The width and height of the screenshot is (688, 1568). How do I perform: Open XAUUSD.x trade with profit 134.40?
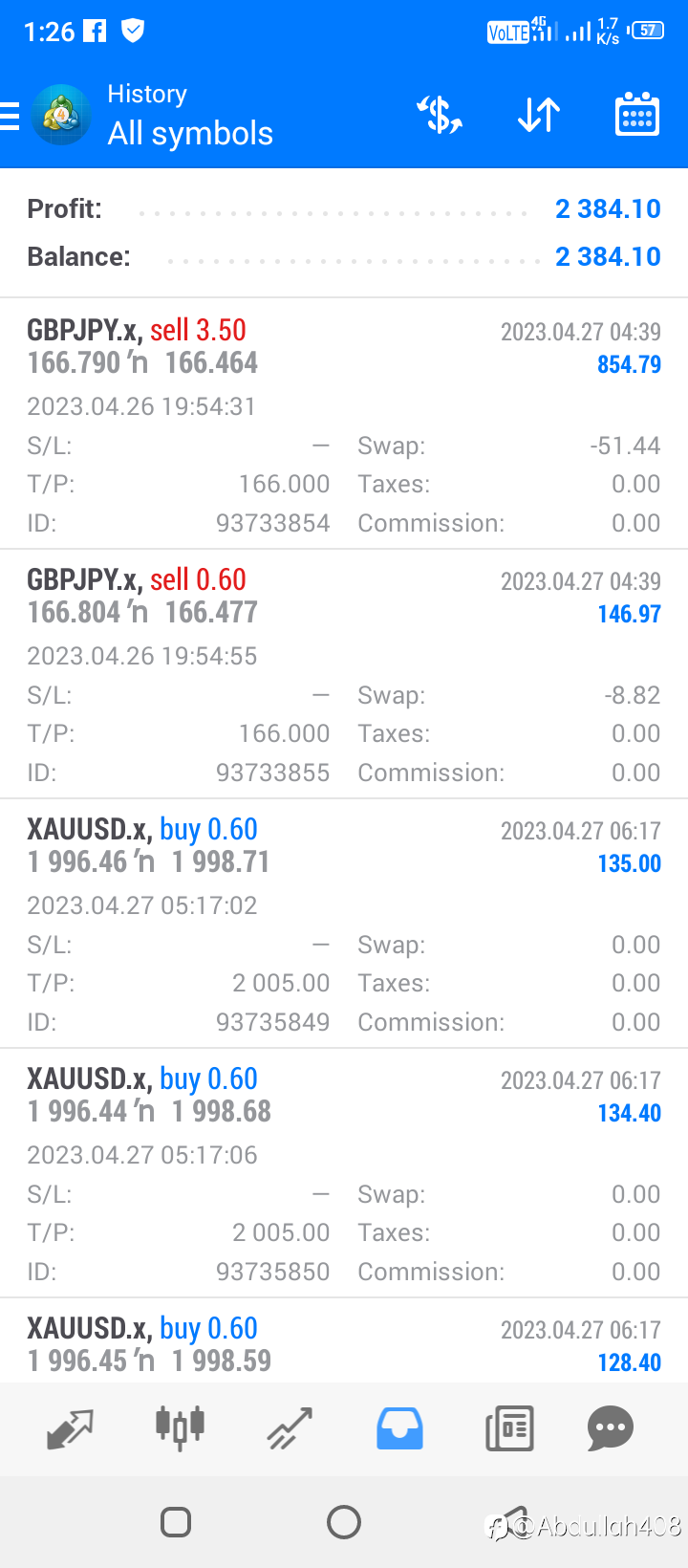coord(344,1172)
